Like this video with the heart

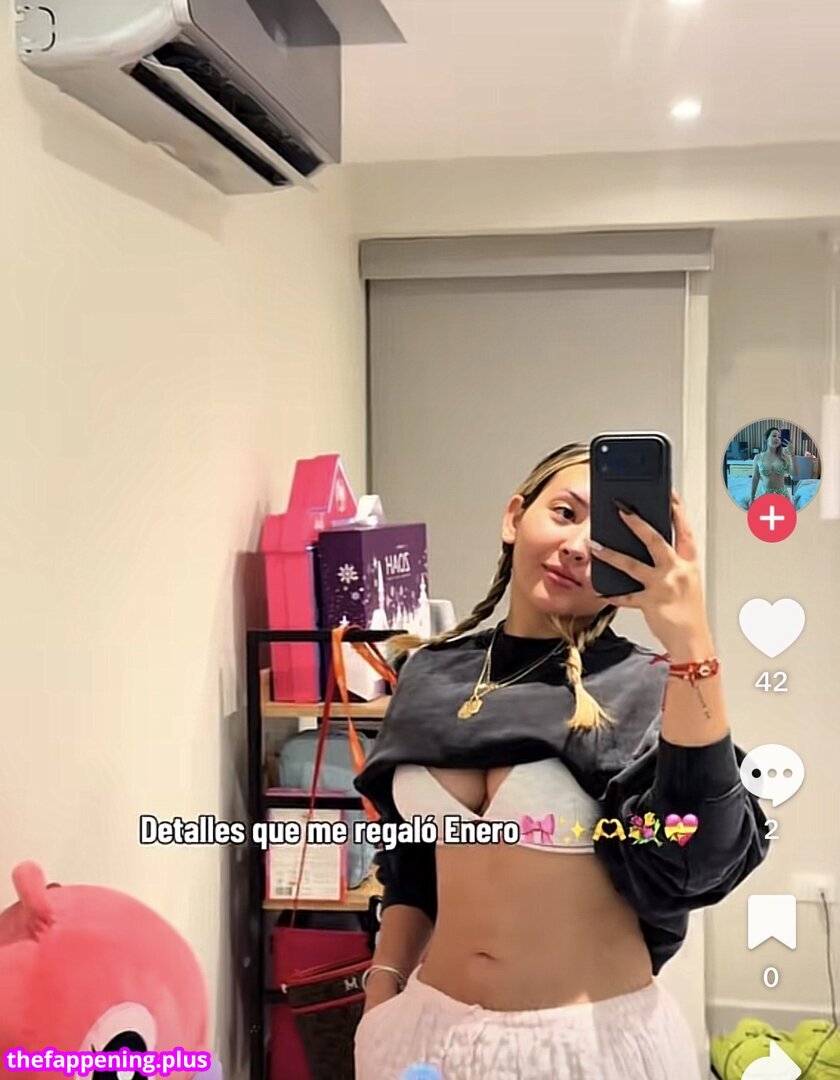click(771, 627)
